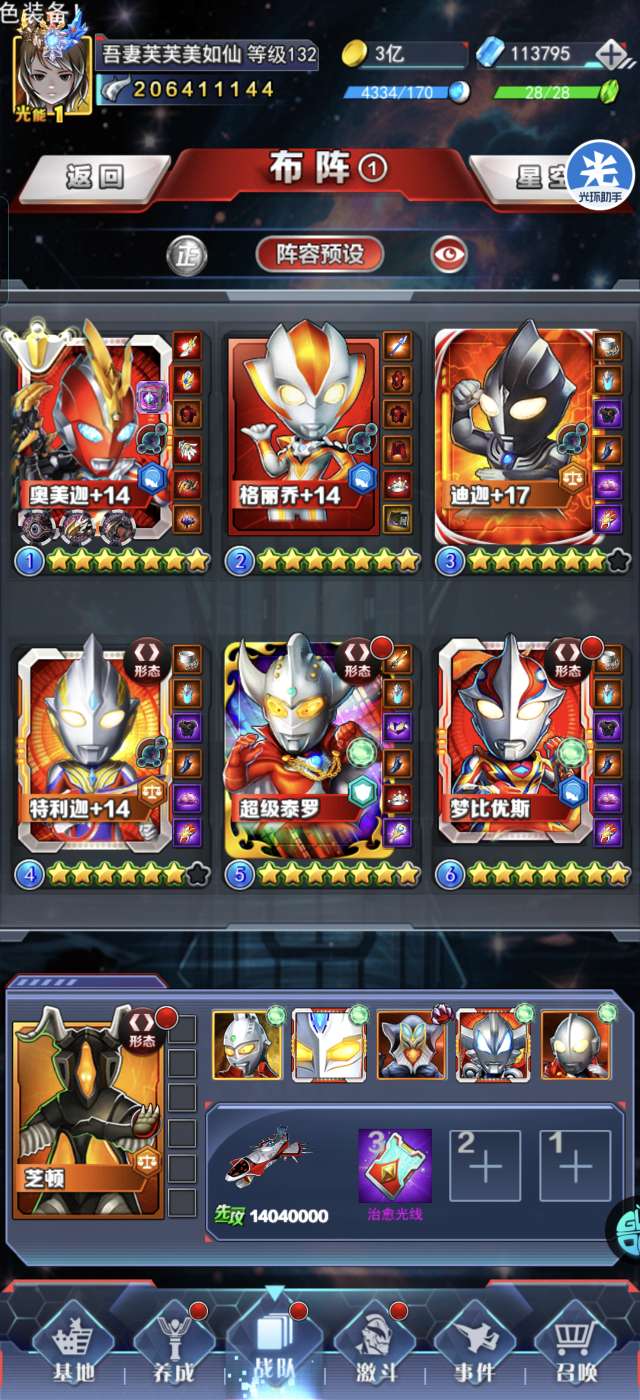Tap the 返回 back button

(x=96, y=177)
